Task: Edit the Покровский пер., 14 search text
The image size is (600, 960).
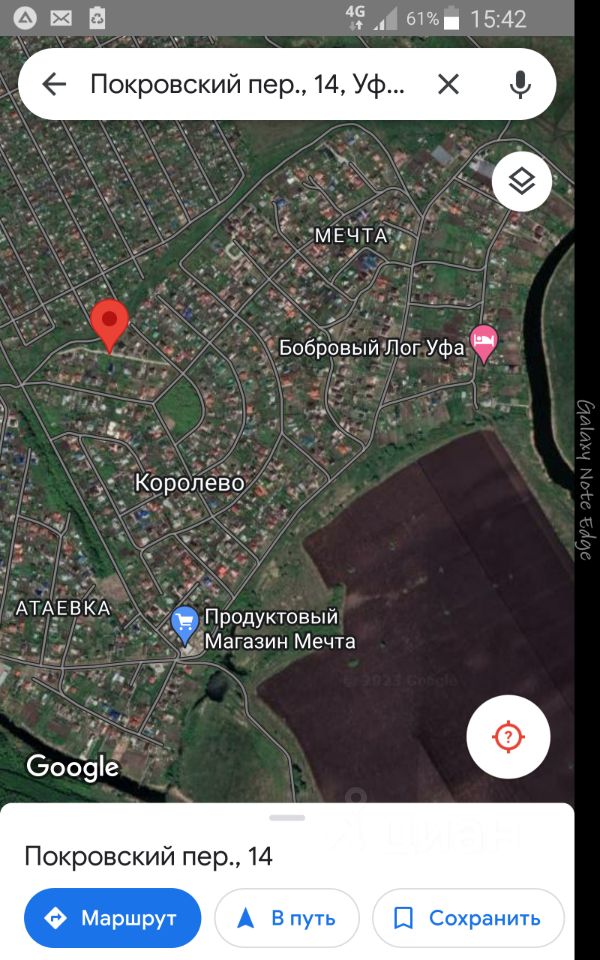Action: [x=248, y=85]
